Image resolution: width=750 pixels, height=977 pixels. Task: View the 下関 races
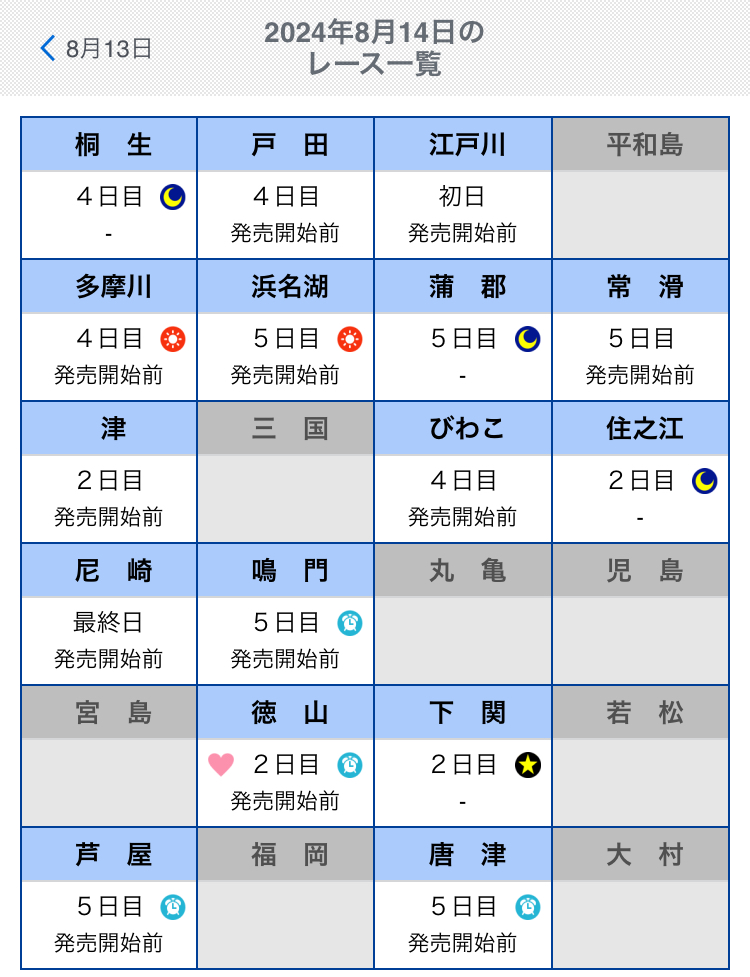[463, 756]
